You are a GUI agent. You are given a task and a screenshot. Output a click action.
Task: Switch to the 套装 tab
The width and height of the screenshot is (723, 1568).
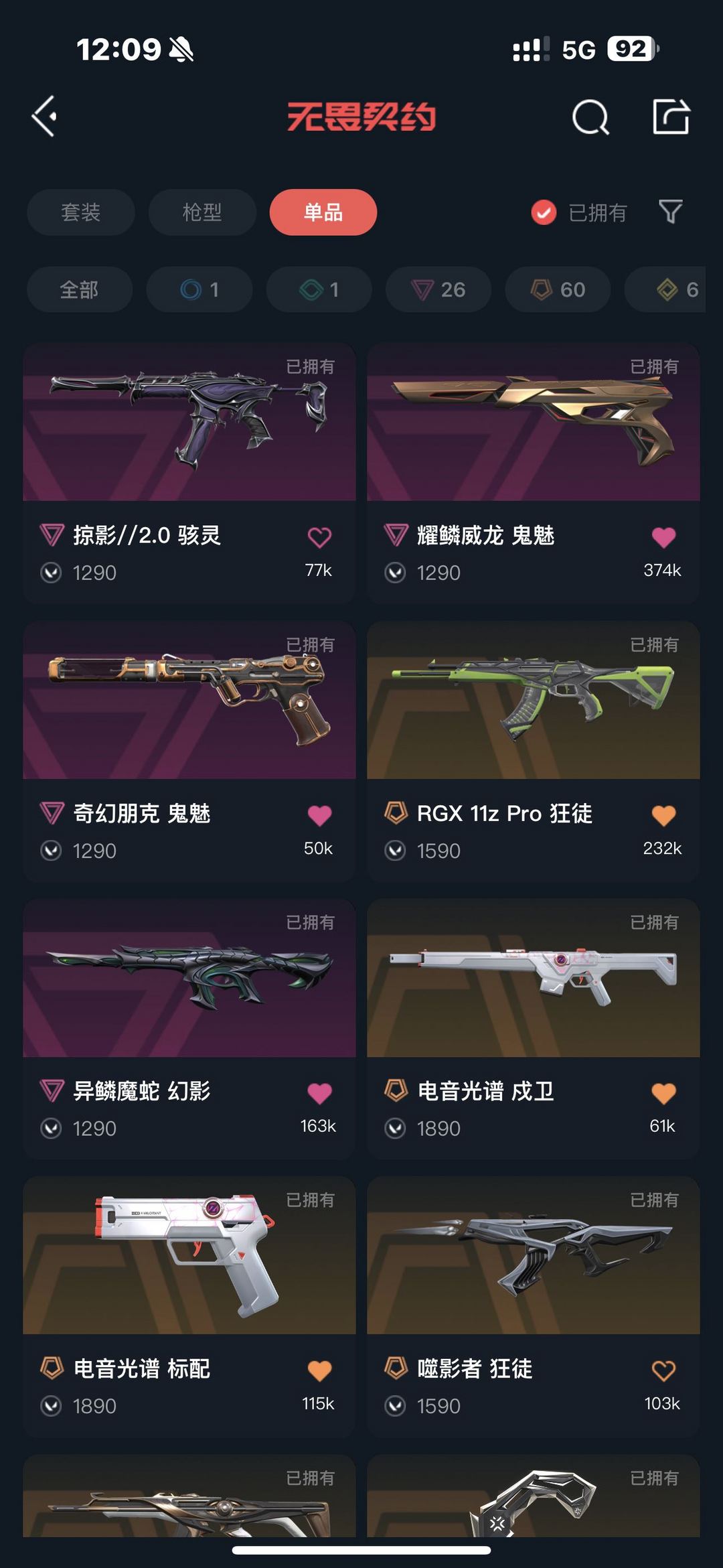[81, 212]
